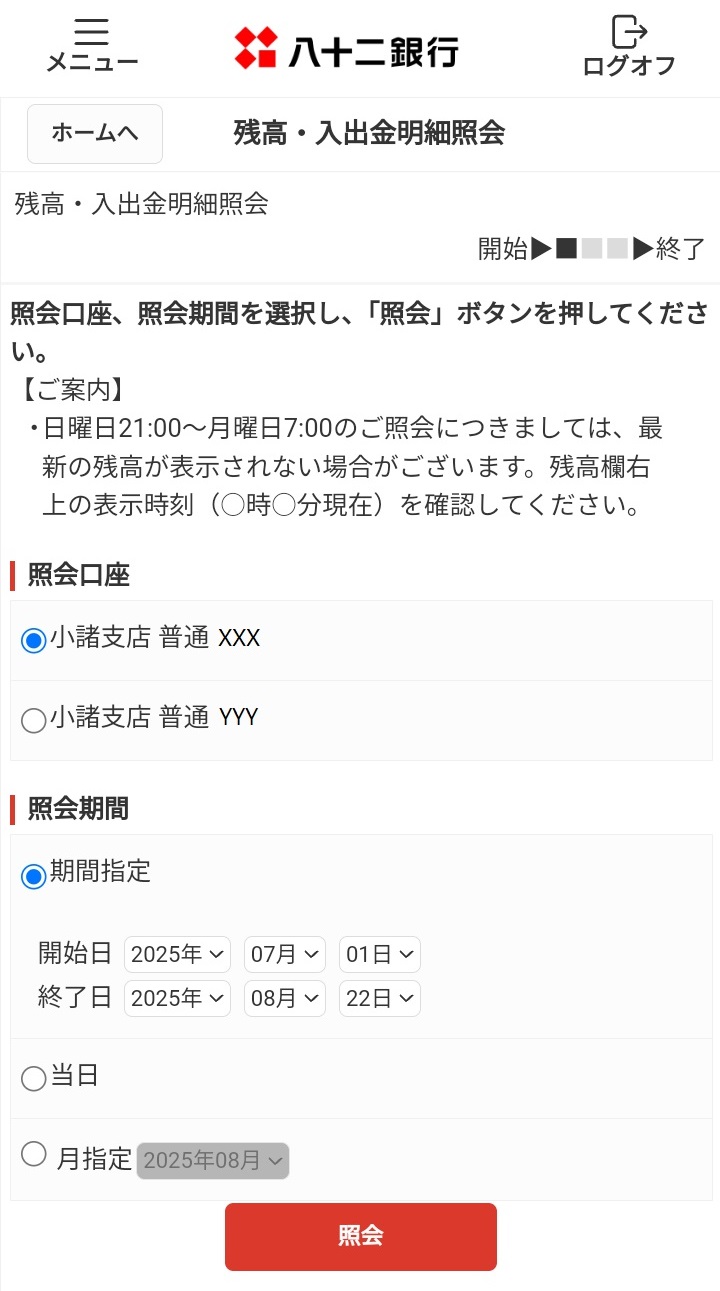Open the 開始日 year dropdown
The image size is (720, 1291).
[177, 955]
